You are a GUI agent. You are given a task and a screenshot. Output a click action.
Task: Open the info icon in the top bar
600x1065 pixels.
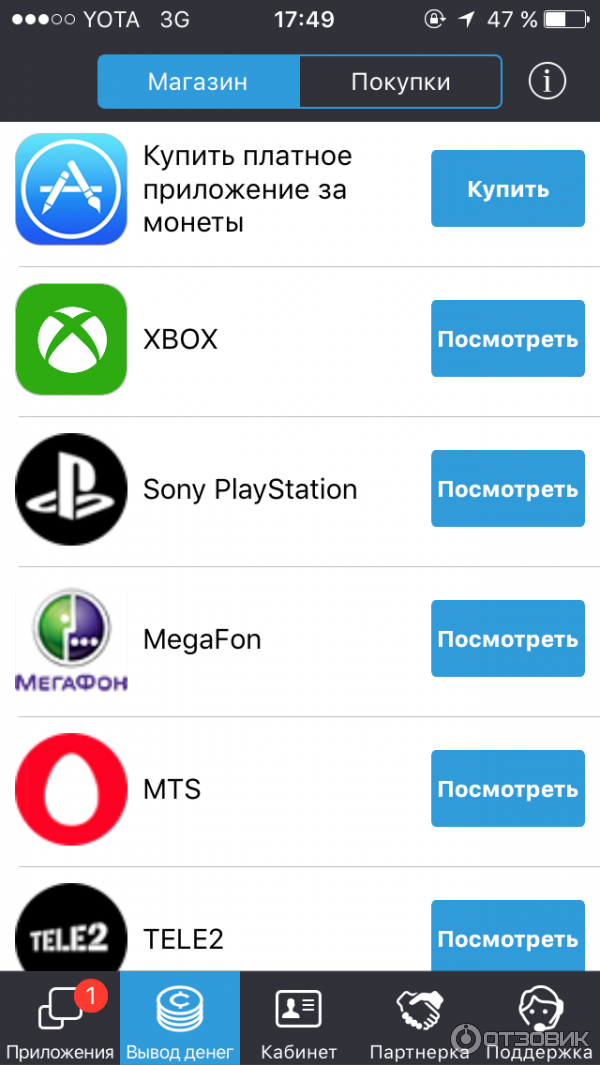coord(547,81)
